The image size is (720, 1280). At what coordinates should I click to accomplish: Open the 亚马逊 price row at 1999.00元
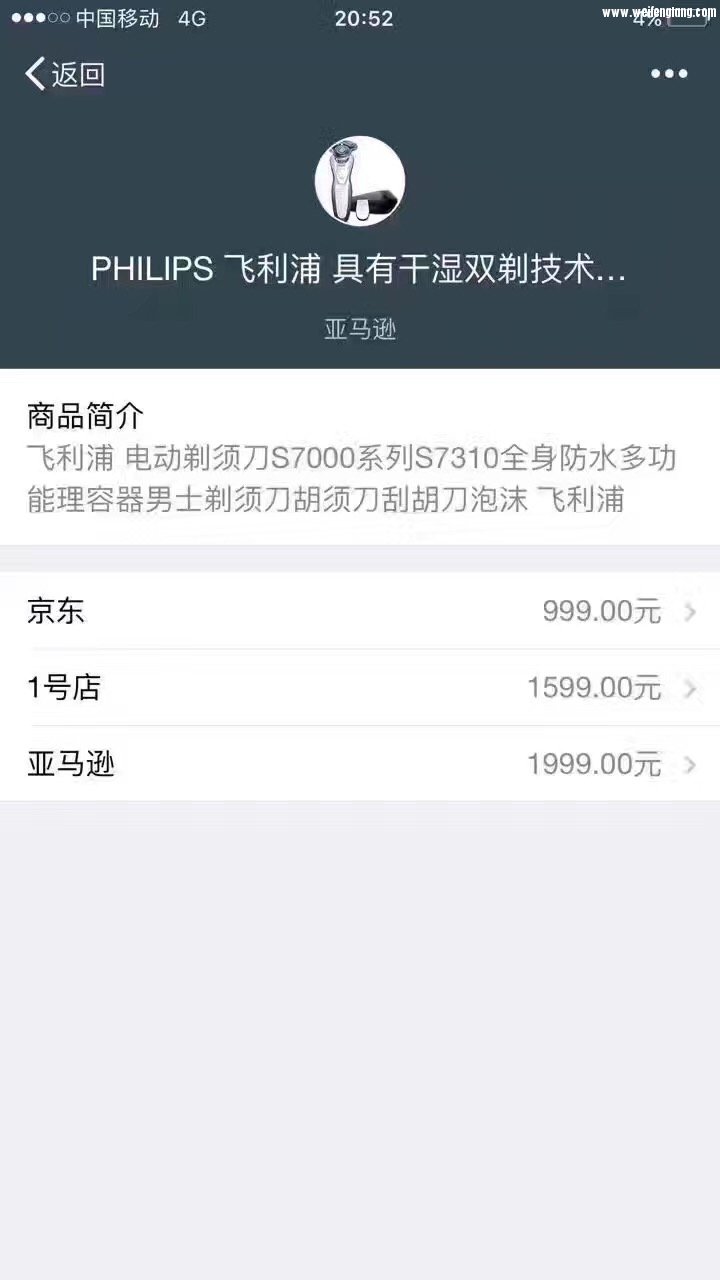click(360, 764)
